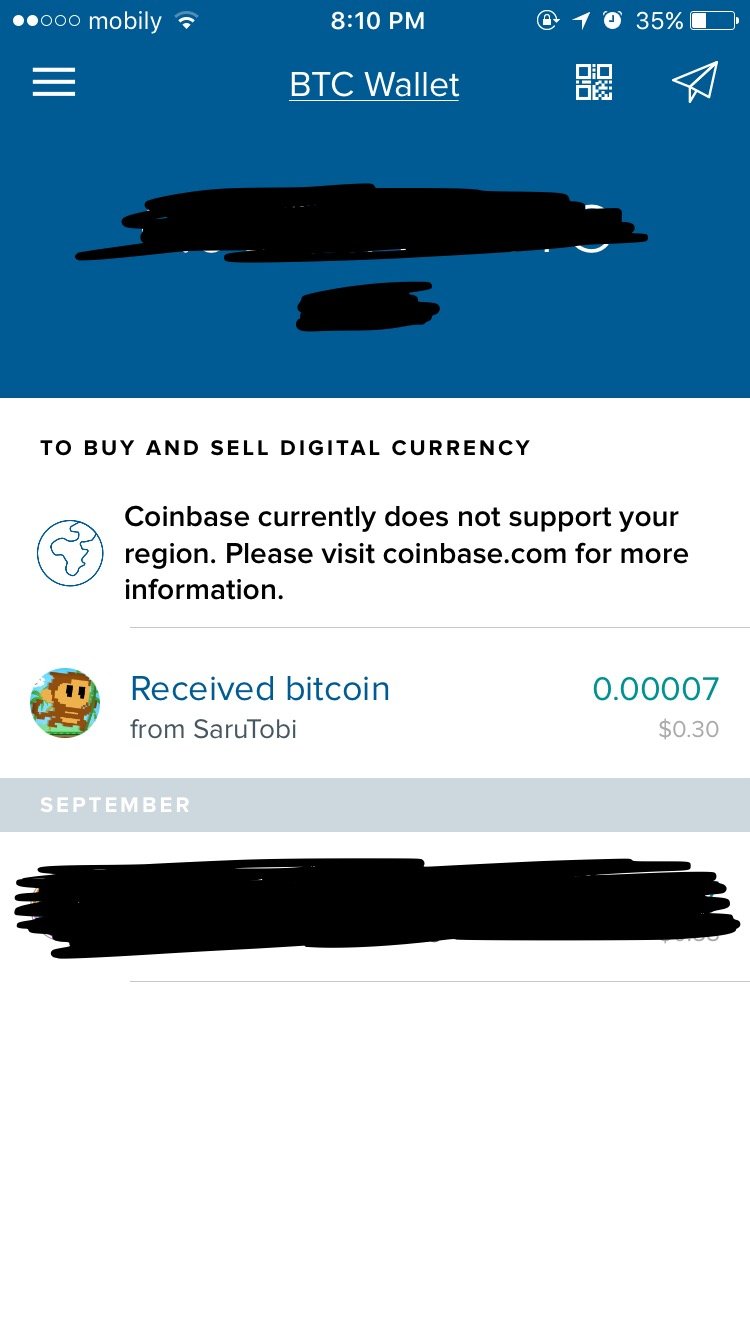Tap the 0.00007 BTC amount
The height and width of the screenshot is (1334, 750).
tap(655, 688)
